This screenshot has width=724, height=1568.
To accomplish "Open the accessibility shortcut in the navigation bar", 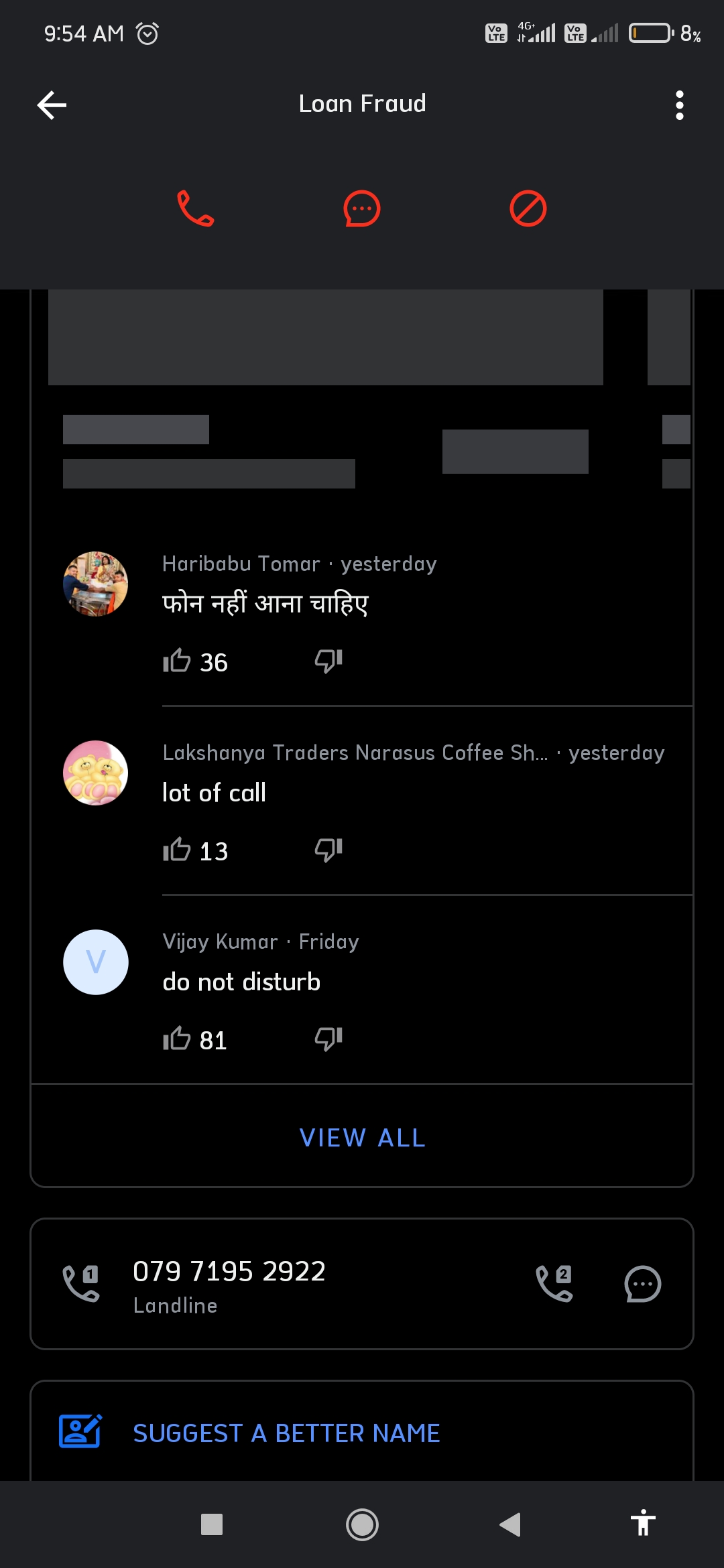I will 642,1524.
